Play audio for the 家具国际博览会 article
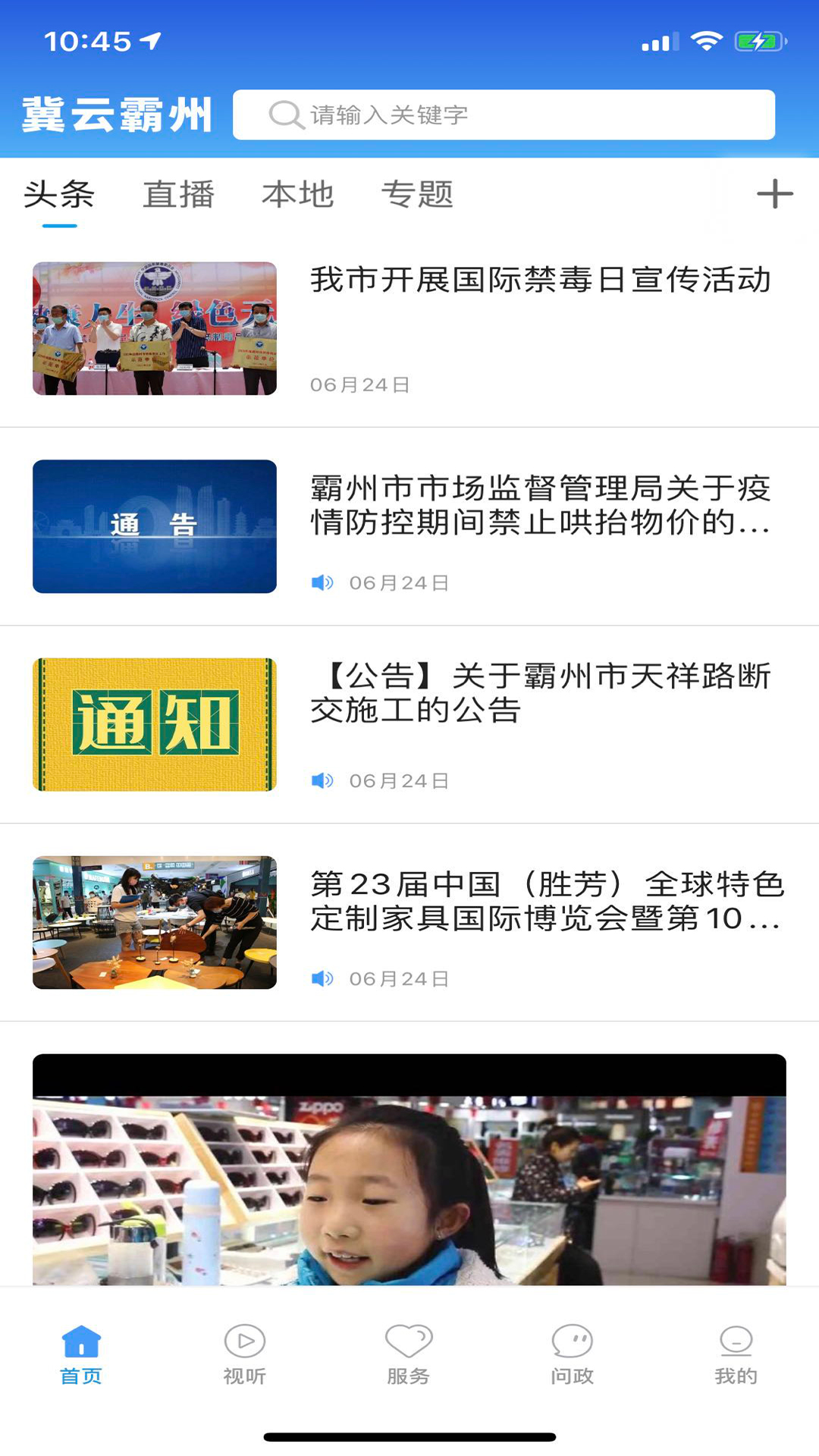The image size is (819, 1456). point(322,978)
